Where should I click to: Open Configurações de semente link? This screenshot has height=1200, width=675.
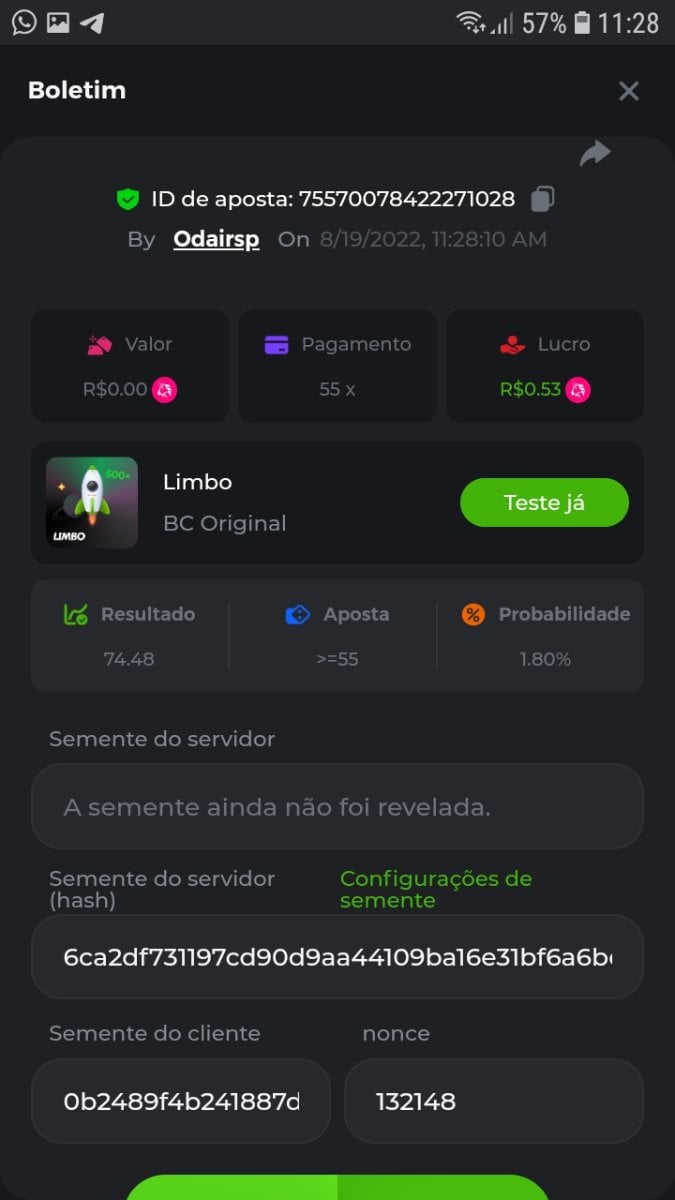[435, 889]
